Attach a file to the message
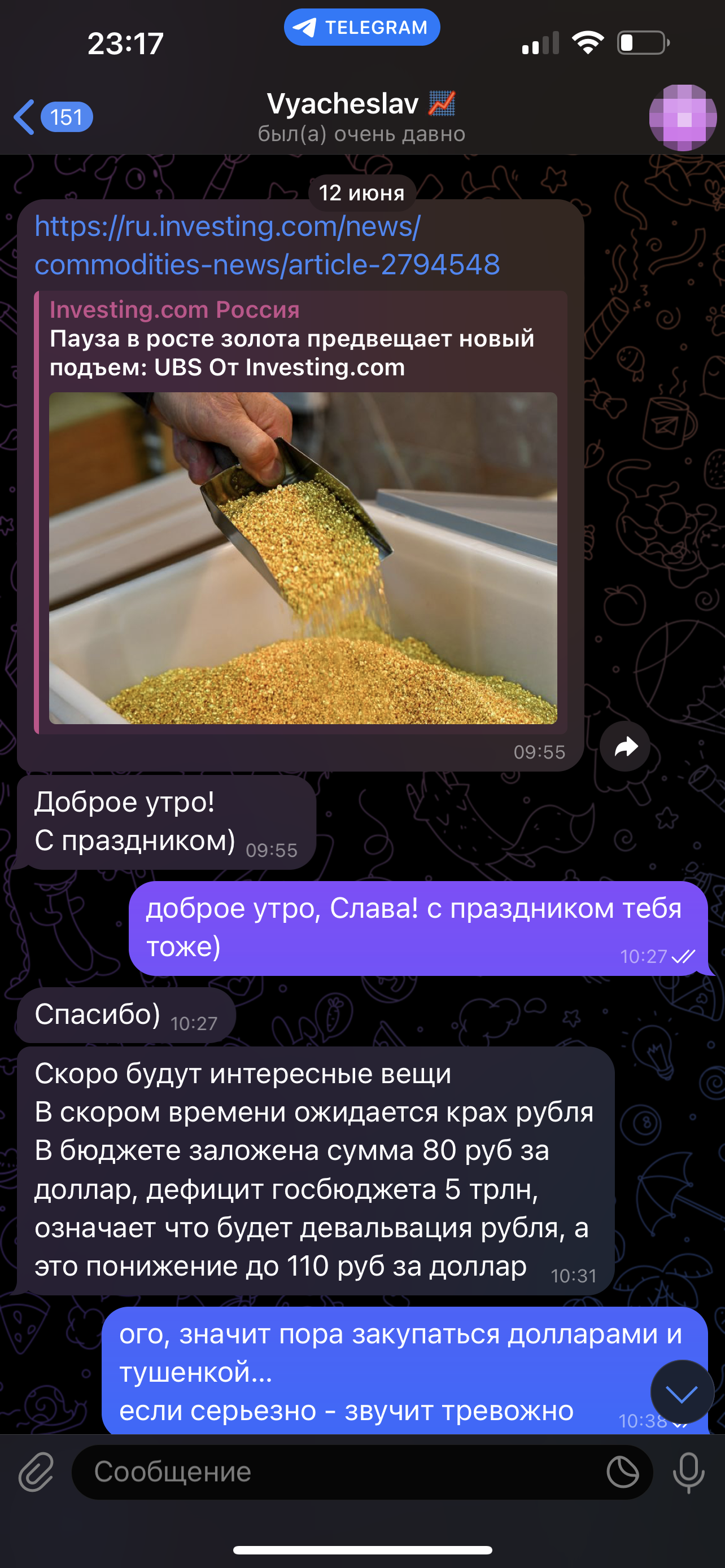The image size is (725, 1568). coord(37,1472)
